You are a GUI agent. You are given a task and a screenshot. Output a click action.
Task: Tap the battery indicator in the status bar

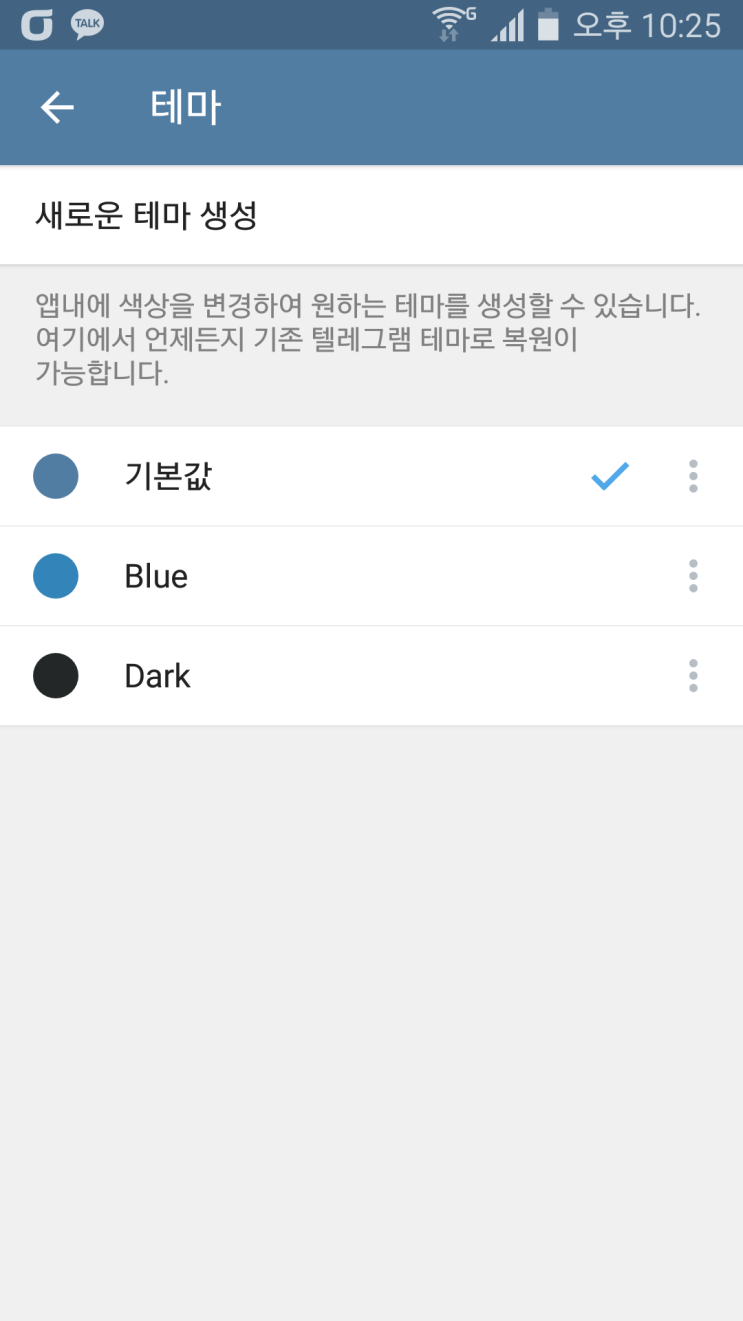coord(548,24)
